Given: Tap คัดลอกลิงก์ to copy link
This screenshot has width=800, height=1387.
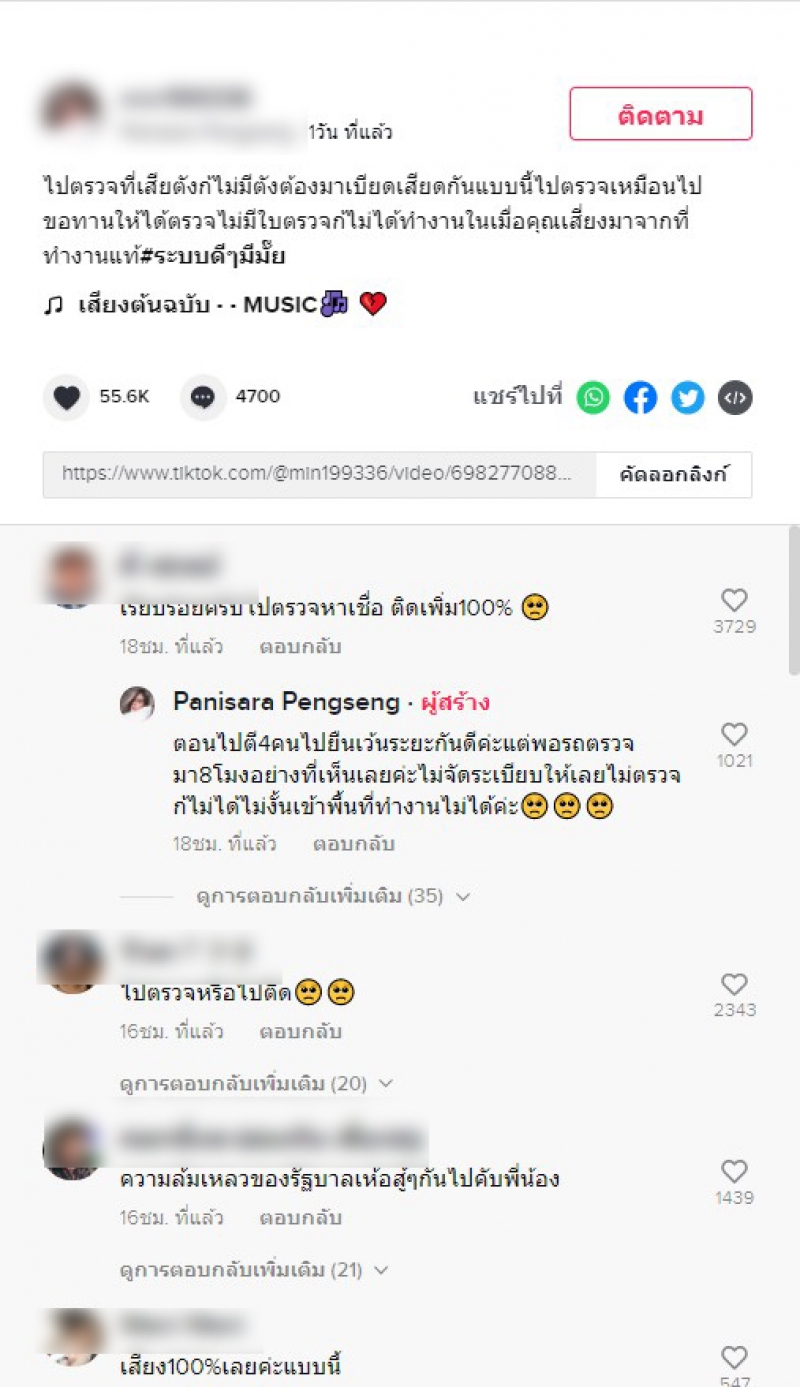Looking at the screenshot, I should click(673, 474).
